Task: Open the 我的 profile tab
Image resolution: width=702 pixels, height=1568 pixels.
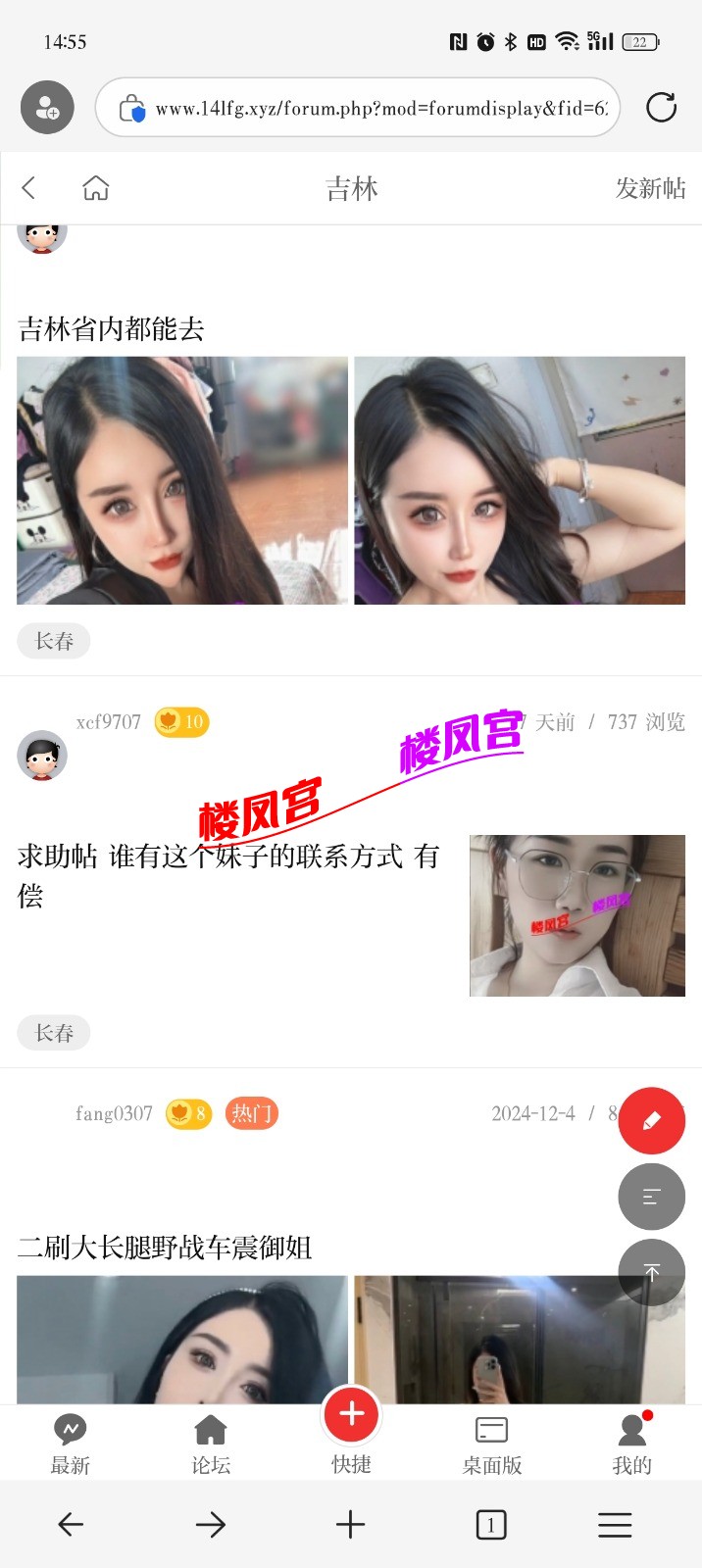Action: tap(632, 1445)
